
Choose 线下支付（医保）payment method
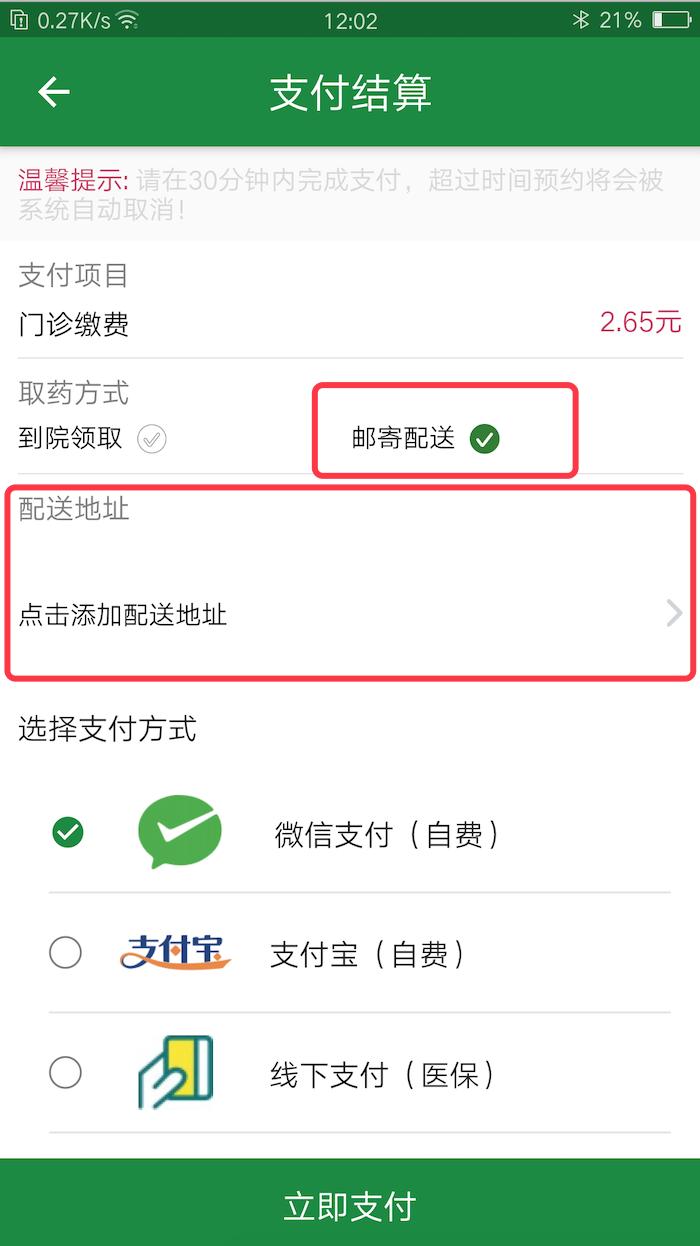click(x=66, y=1073)
